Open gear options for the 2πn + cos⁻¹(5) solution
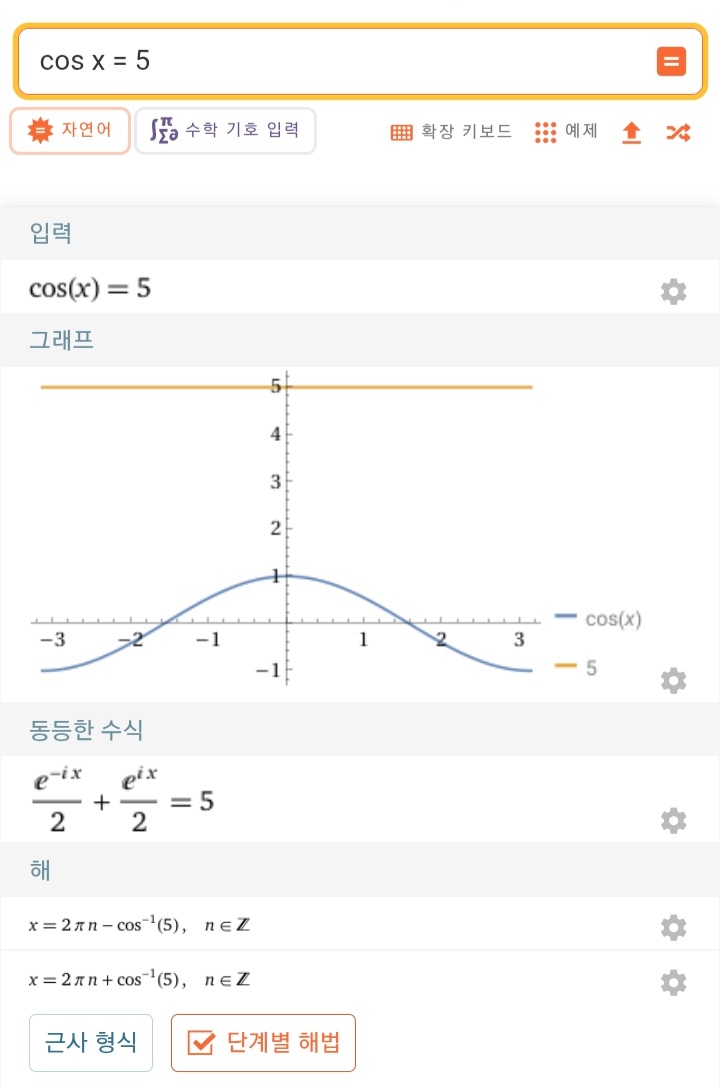720x1087 pixels. [674, 983]
